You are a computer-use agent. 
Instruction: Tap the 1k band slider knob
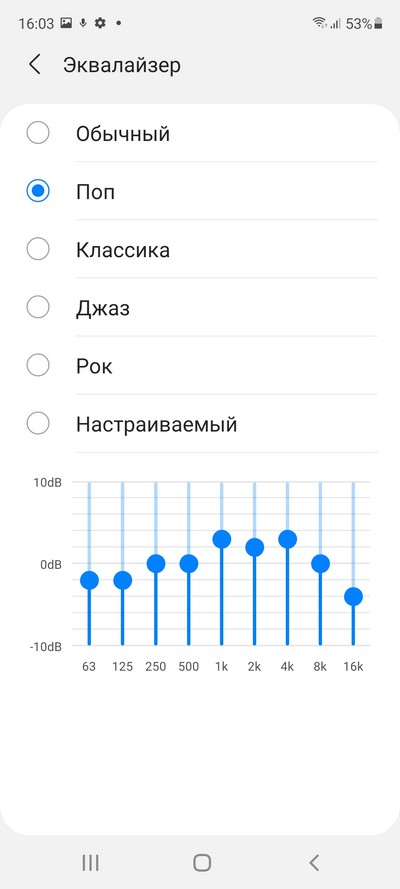(222, 539)
